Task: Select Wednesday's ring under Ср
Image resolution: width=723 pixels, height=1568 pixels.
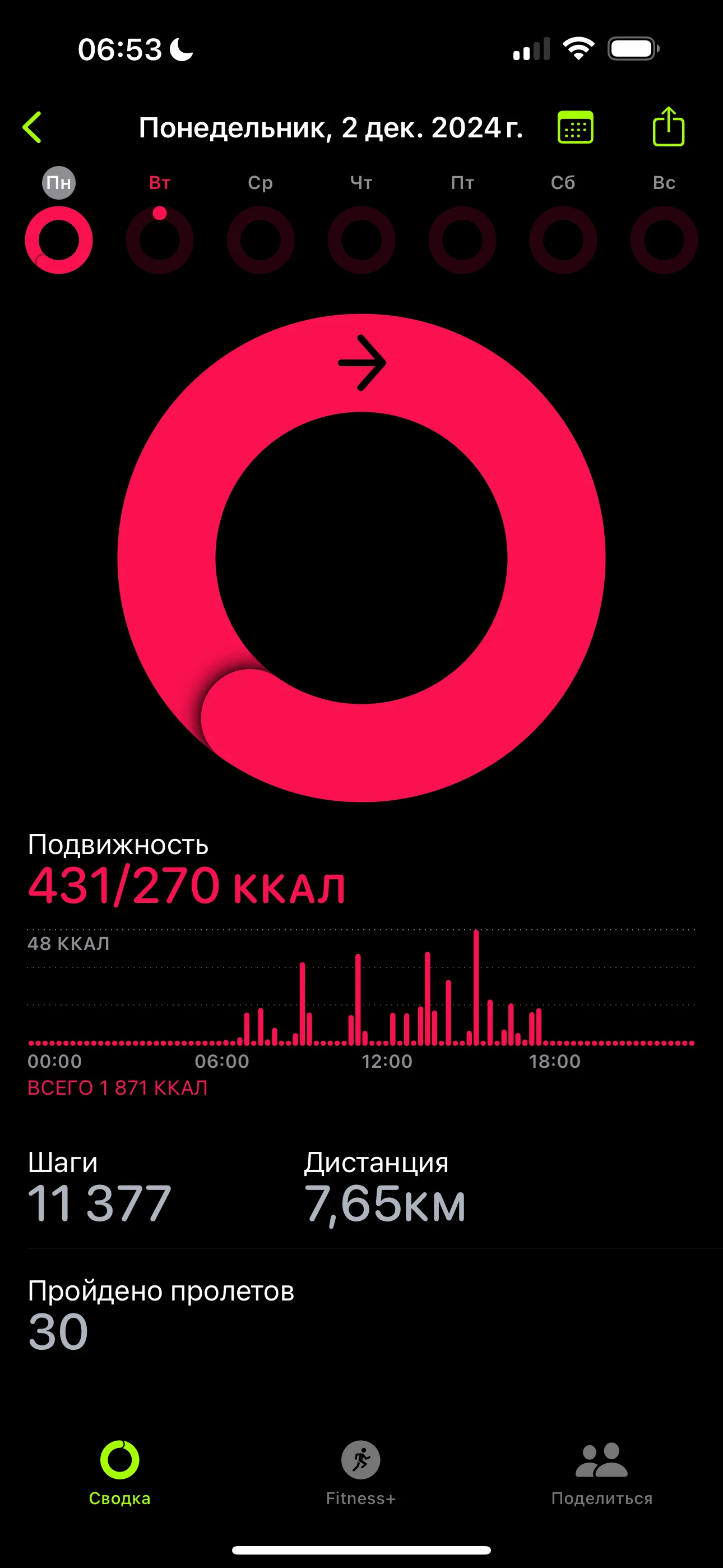Action: tap(261, 240)
